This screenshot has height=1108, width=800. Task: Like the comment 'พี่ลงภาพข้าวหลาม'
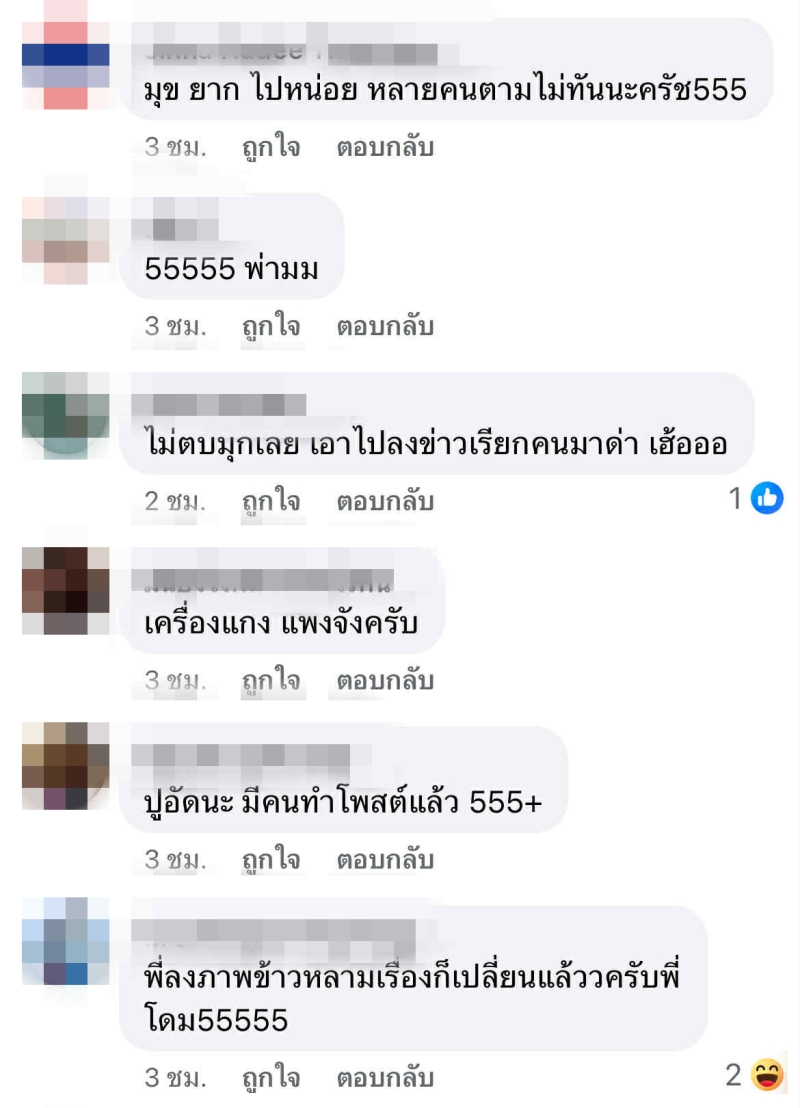(270, 1078)
